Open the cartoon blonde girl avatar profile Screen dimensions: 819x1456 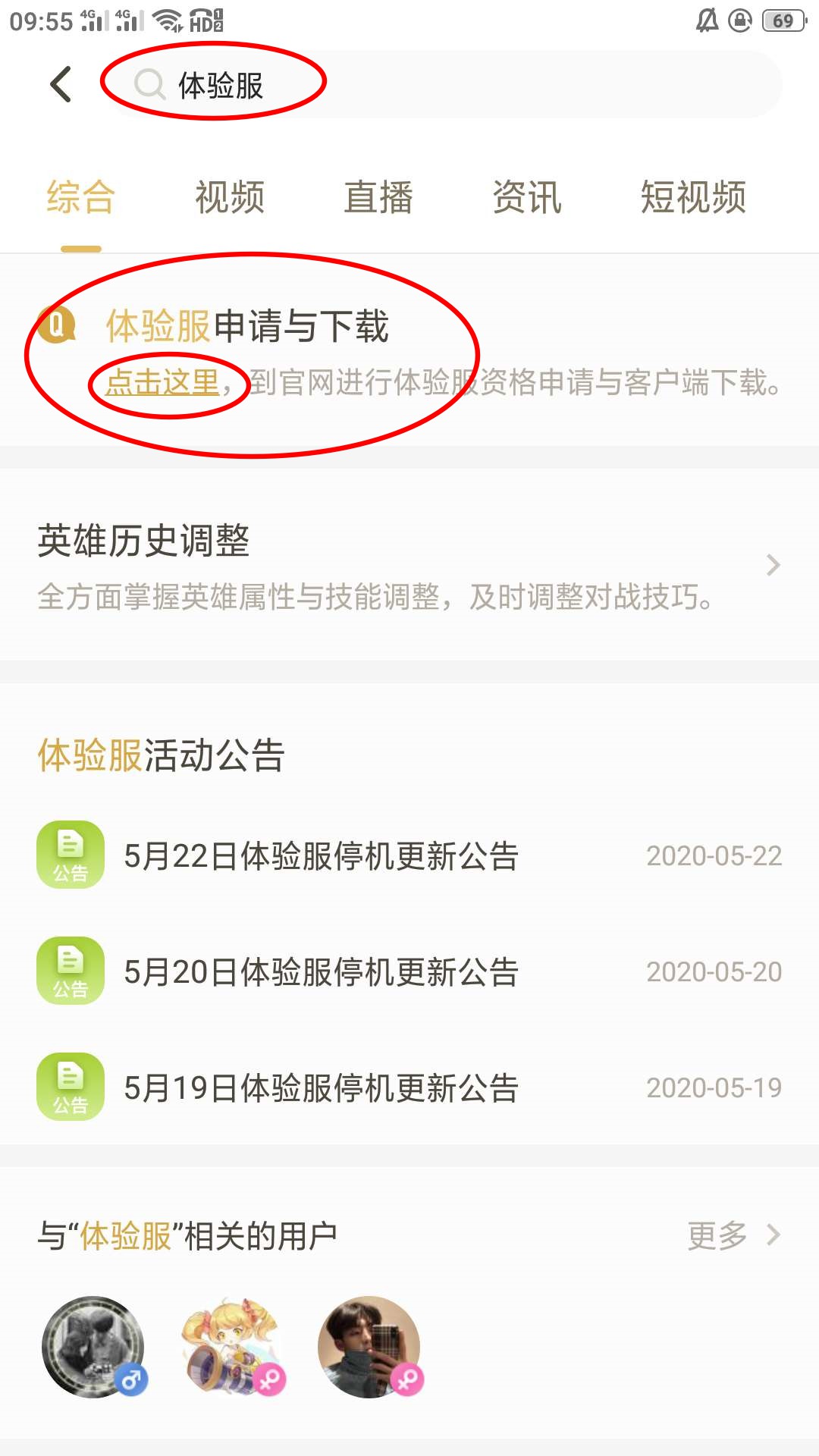click(x=231, y=1347)
